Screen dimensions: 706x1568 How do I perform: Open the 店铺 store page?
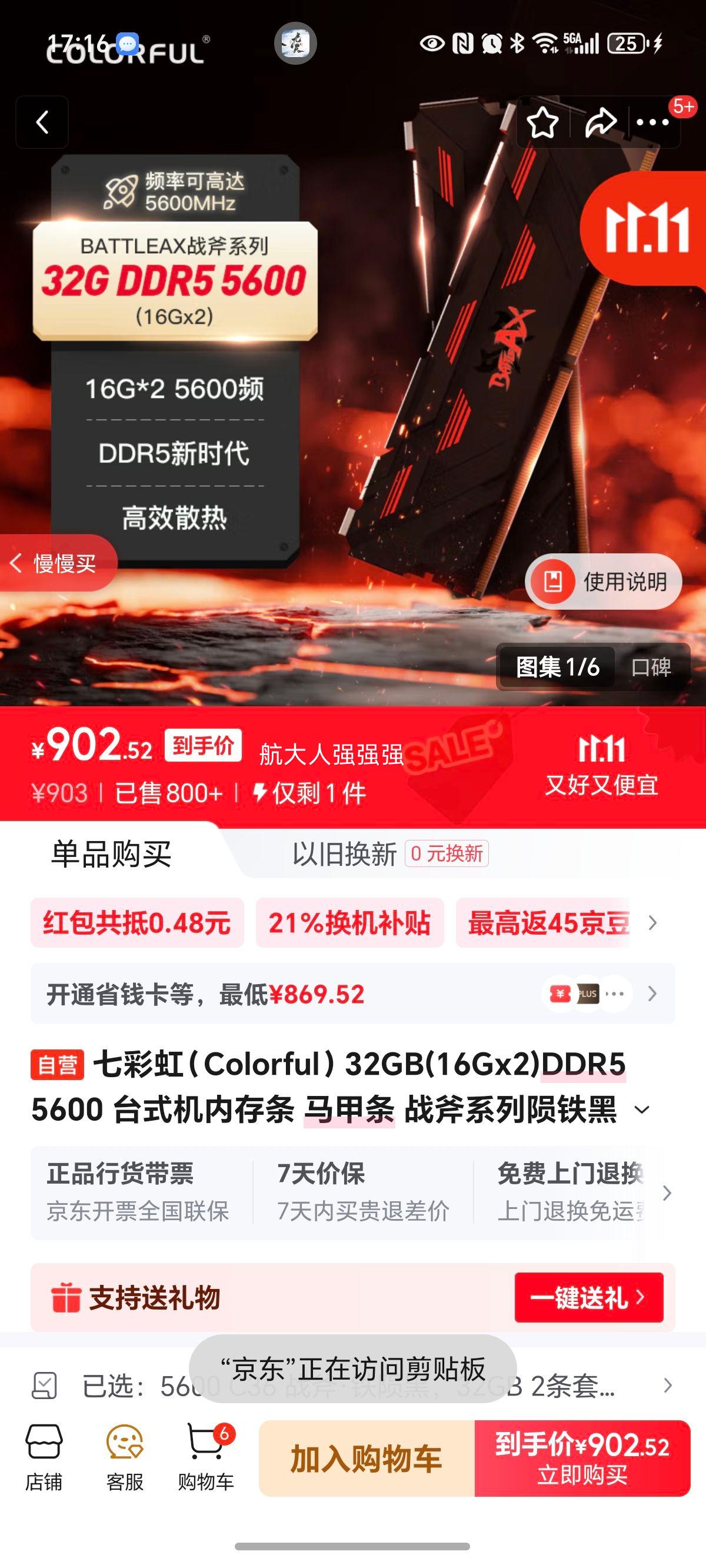44,1459
